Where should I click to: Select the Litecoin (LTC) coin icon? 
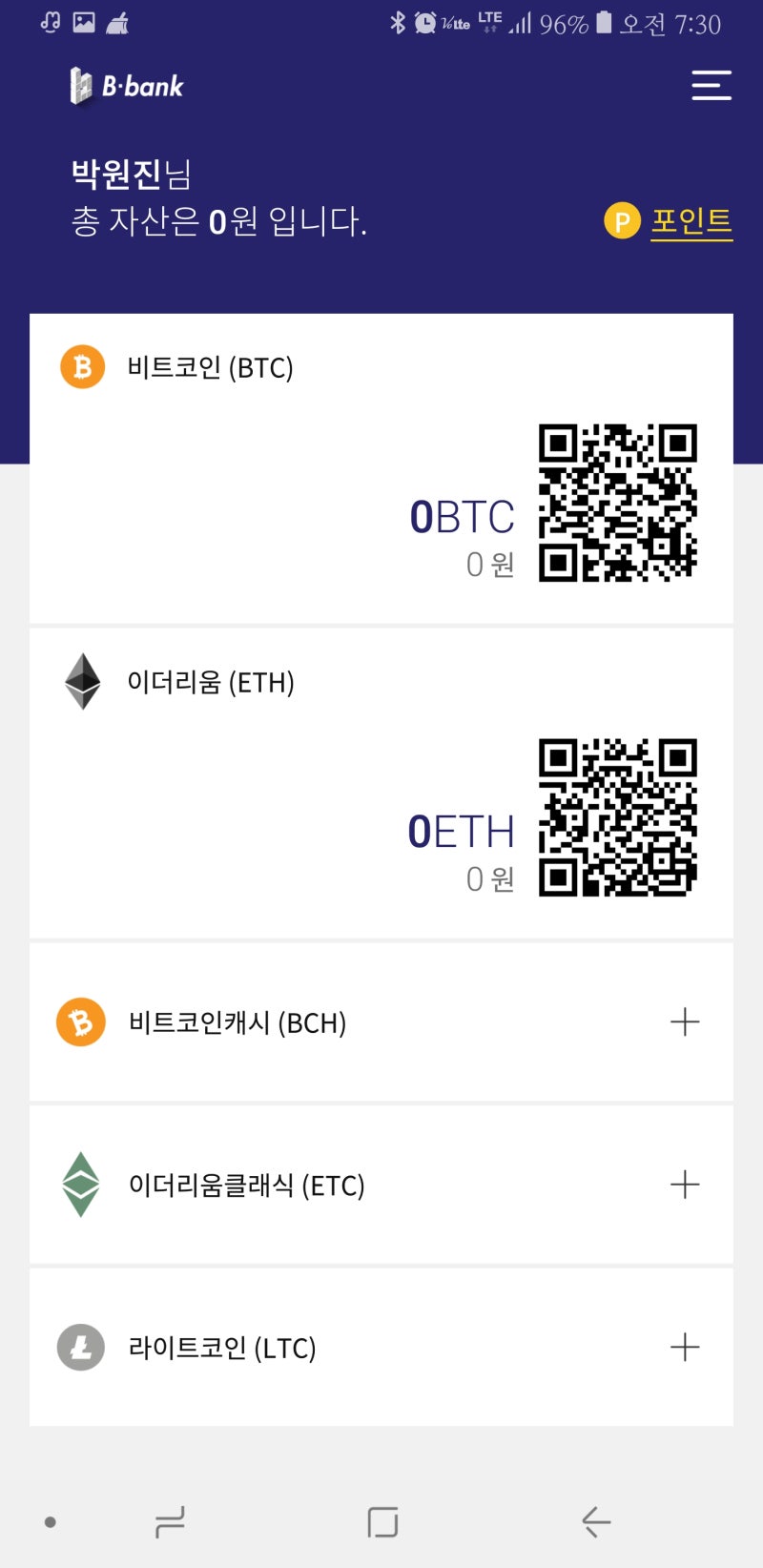tap(81, 1347)
